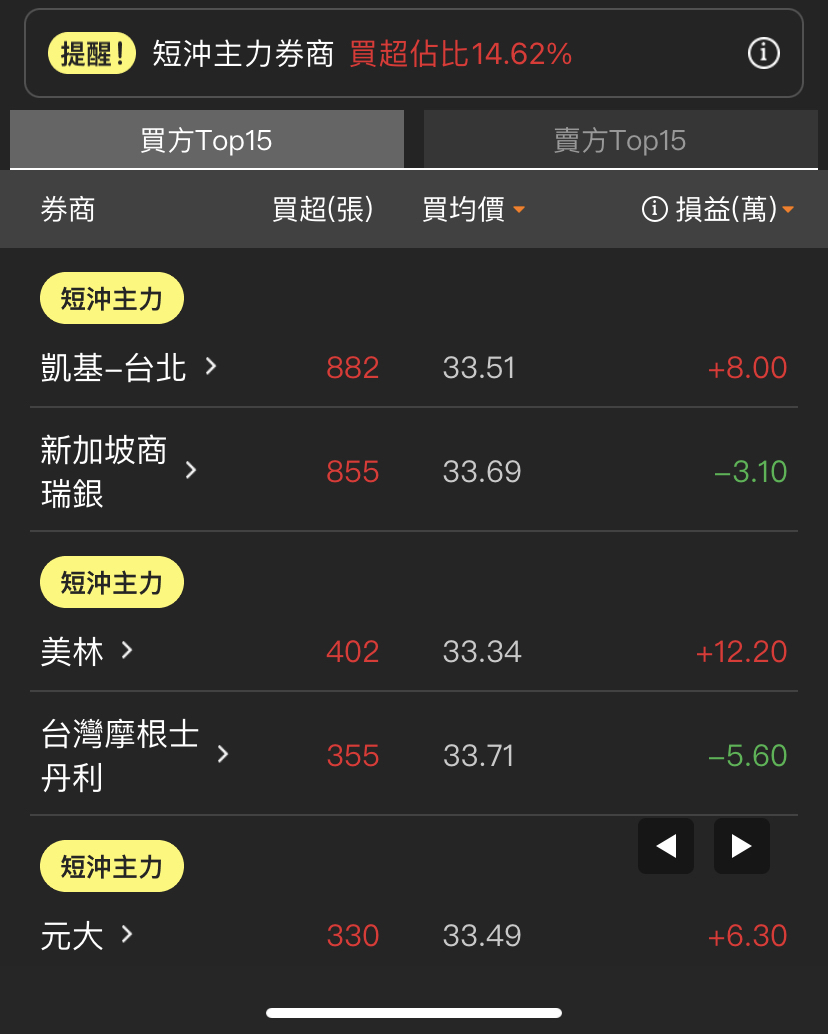The width and height of the screenshot is (828, 1034).
Task: View the 新加坡商瑞銀 broker row
Action: coord(120,471)
